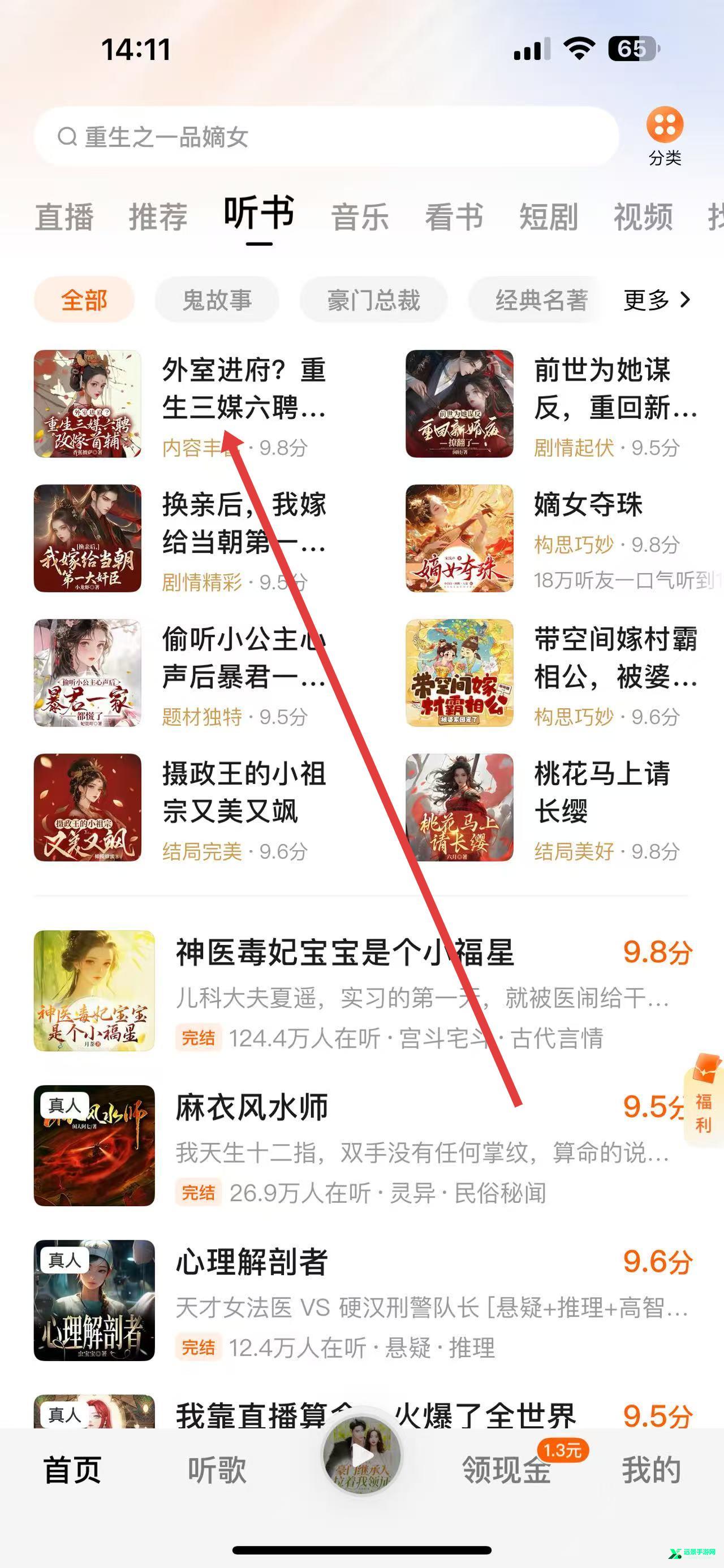Enable the 鬼故事 category filter
Viewport: 724px width, 1568px height.
(x=217, y=300)
